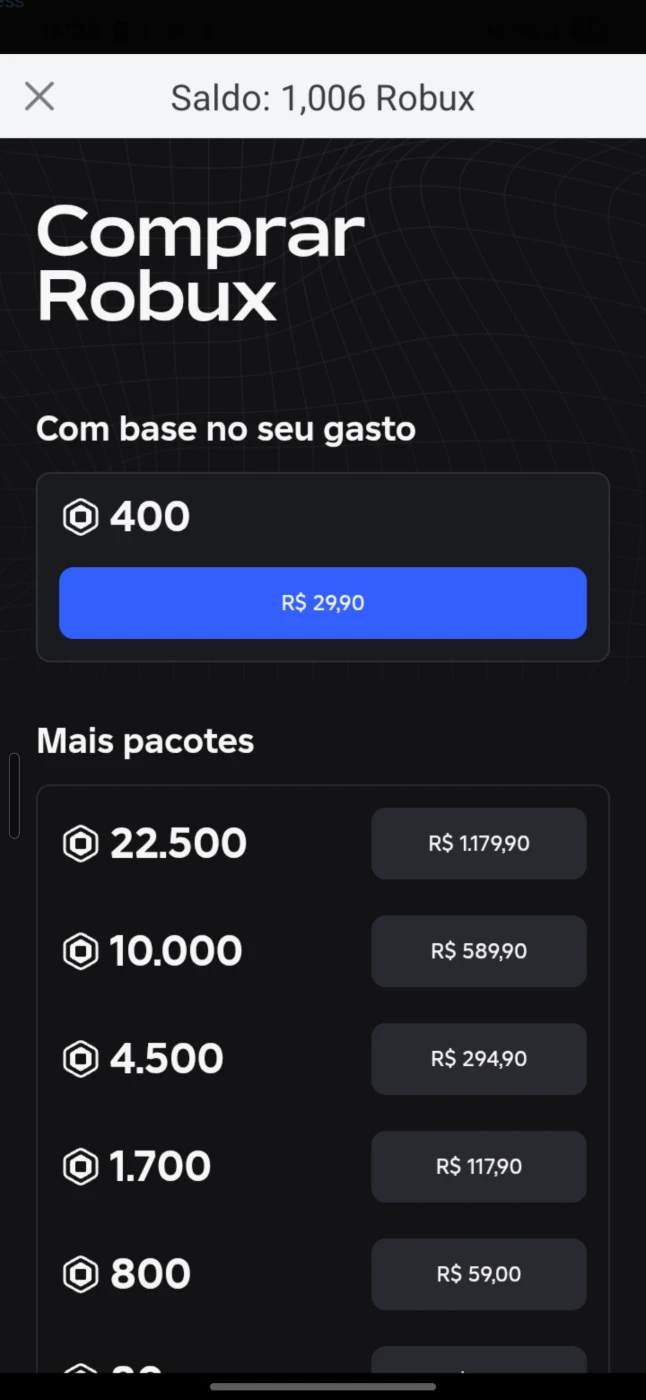Select the R$ 589,90 price button

[x=478, y=951]
